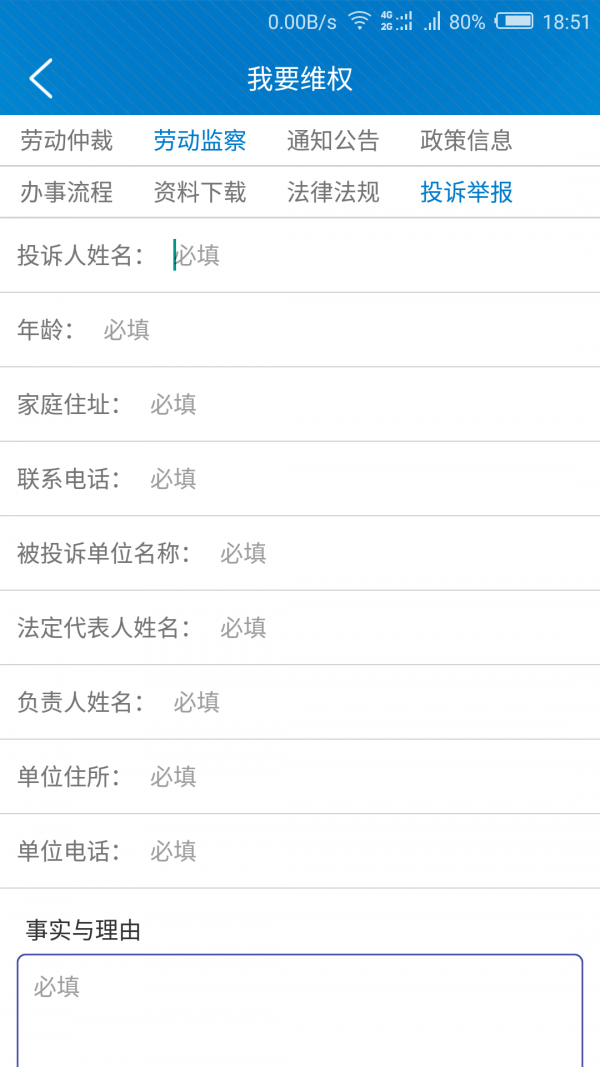Open the 法律法规 tab
The width and height of the screenshot is (600, 1067).
point(333,192)
